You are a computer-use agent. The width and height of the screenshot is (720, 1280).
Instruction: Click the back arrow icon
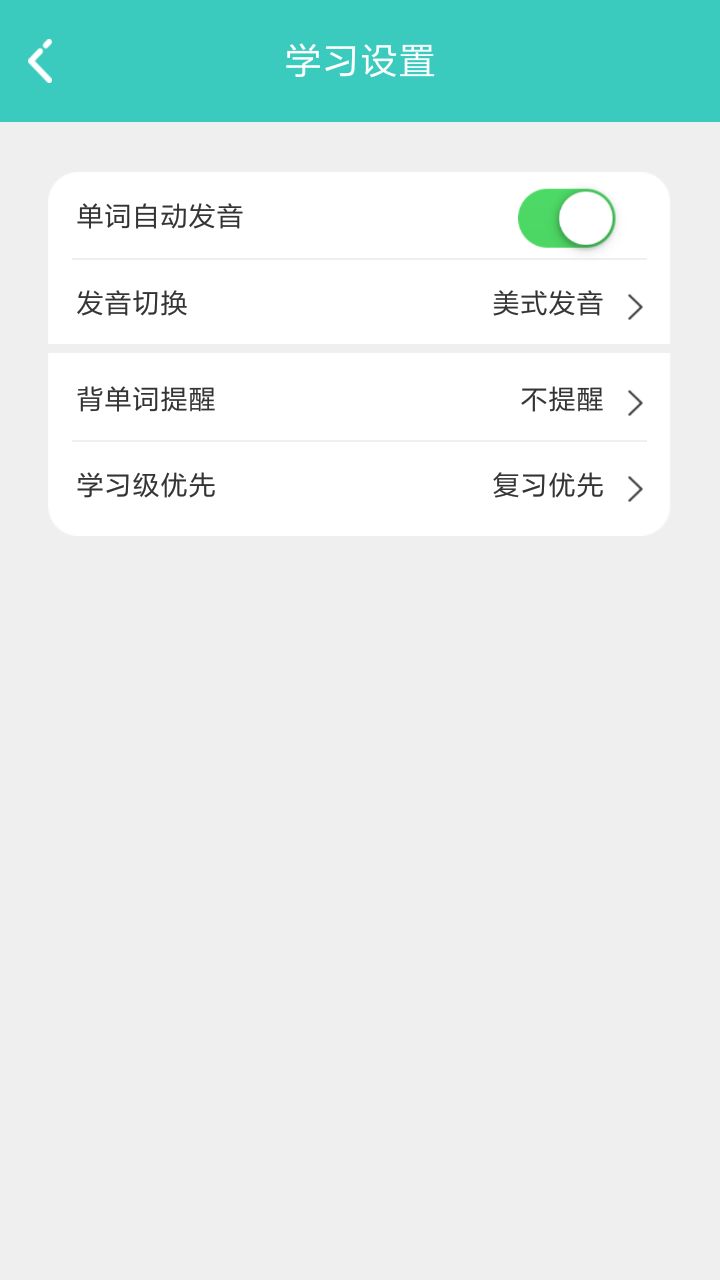coord(41,60)
